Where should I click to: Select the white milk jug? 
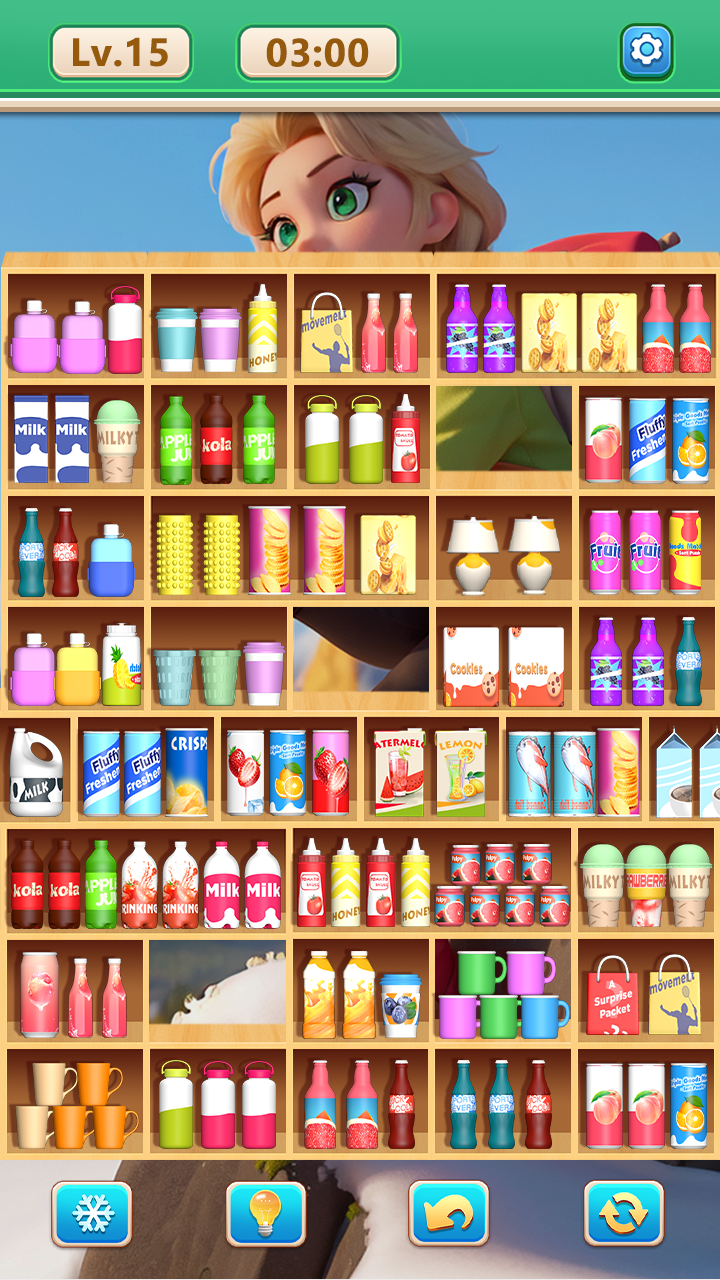click(x=35, y=772)
